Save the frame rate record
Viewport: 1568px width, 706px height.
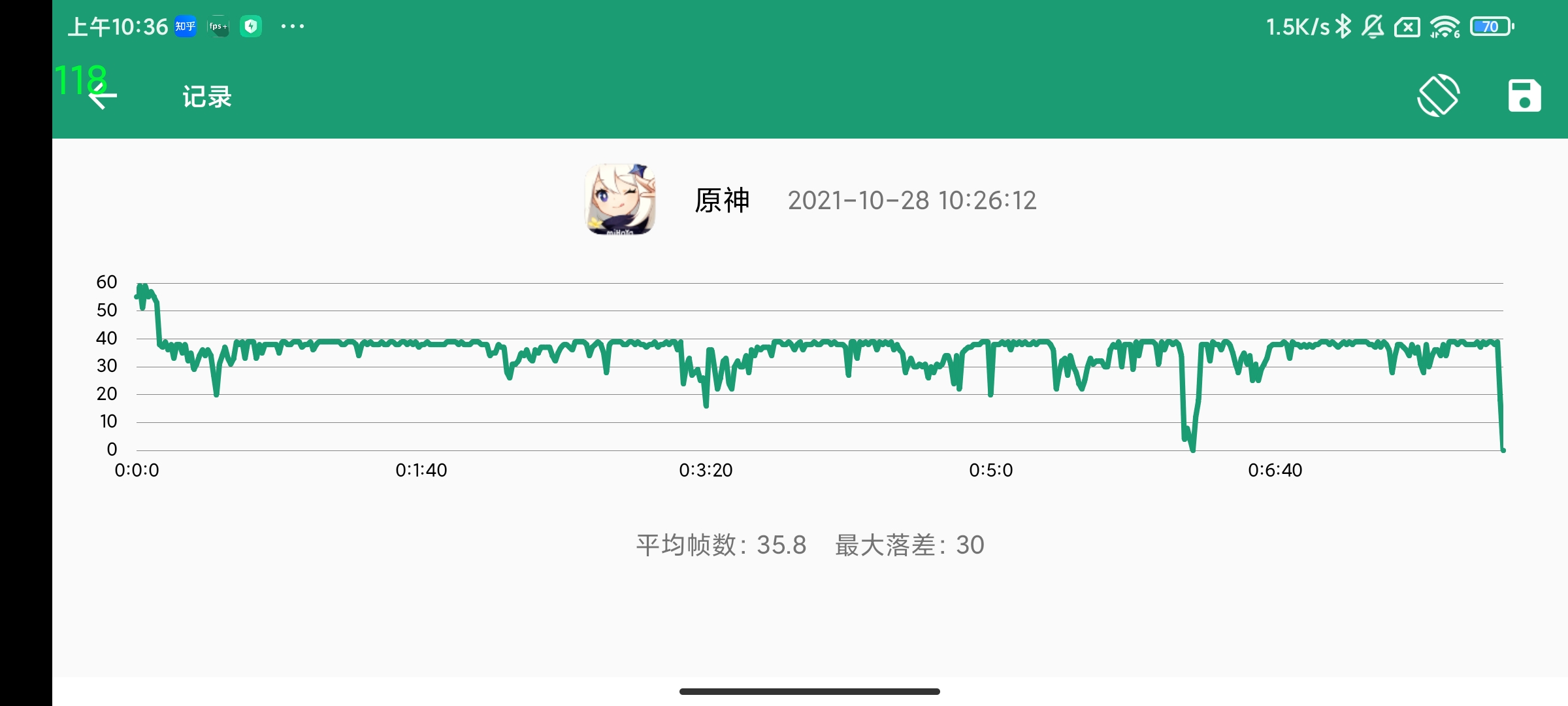[1524, 96]
